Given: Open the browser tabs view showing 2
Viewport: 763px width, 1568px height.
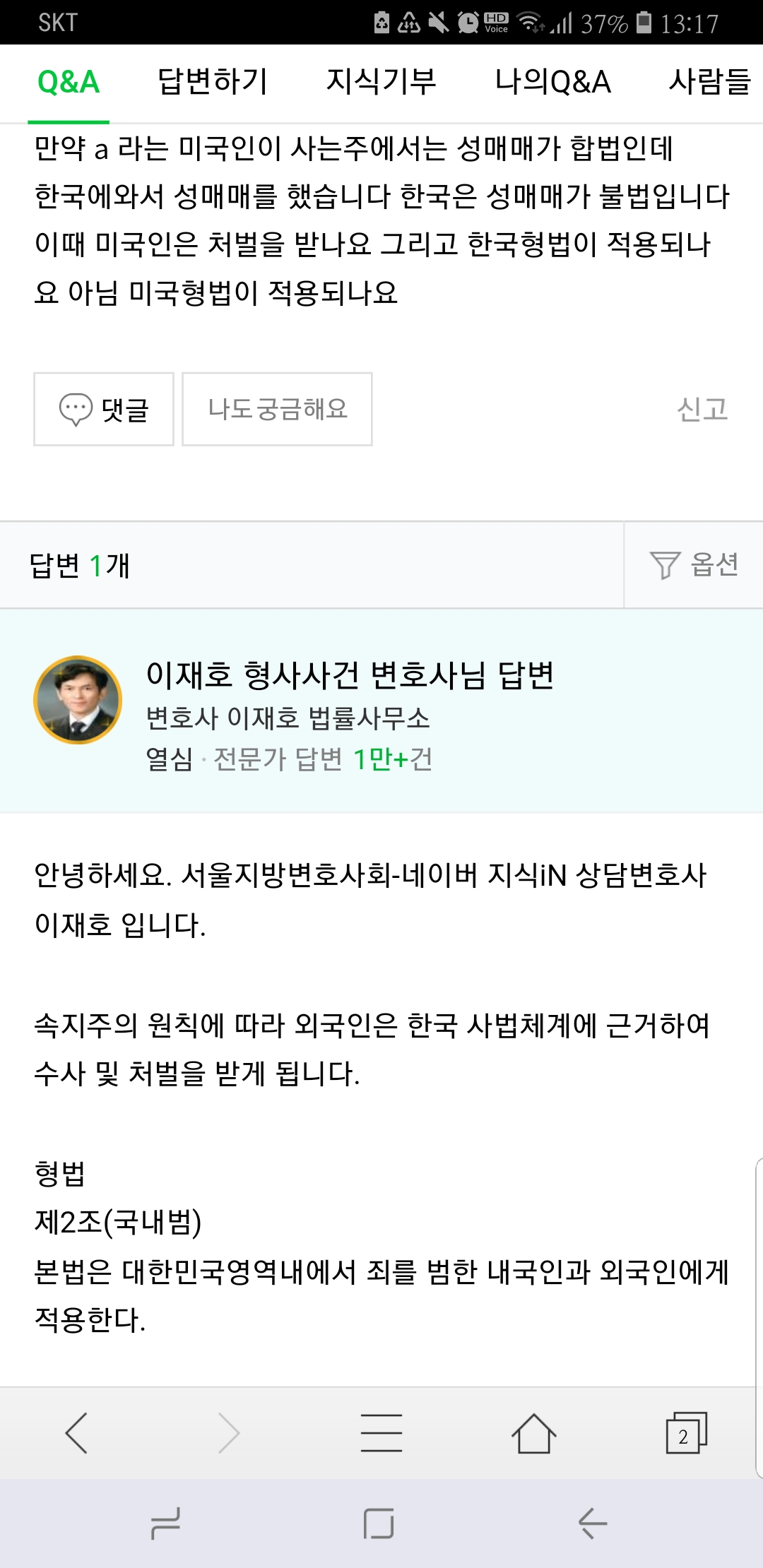Looking at the screenshot, I should tap(686, 1433).
